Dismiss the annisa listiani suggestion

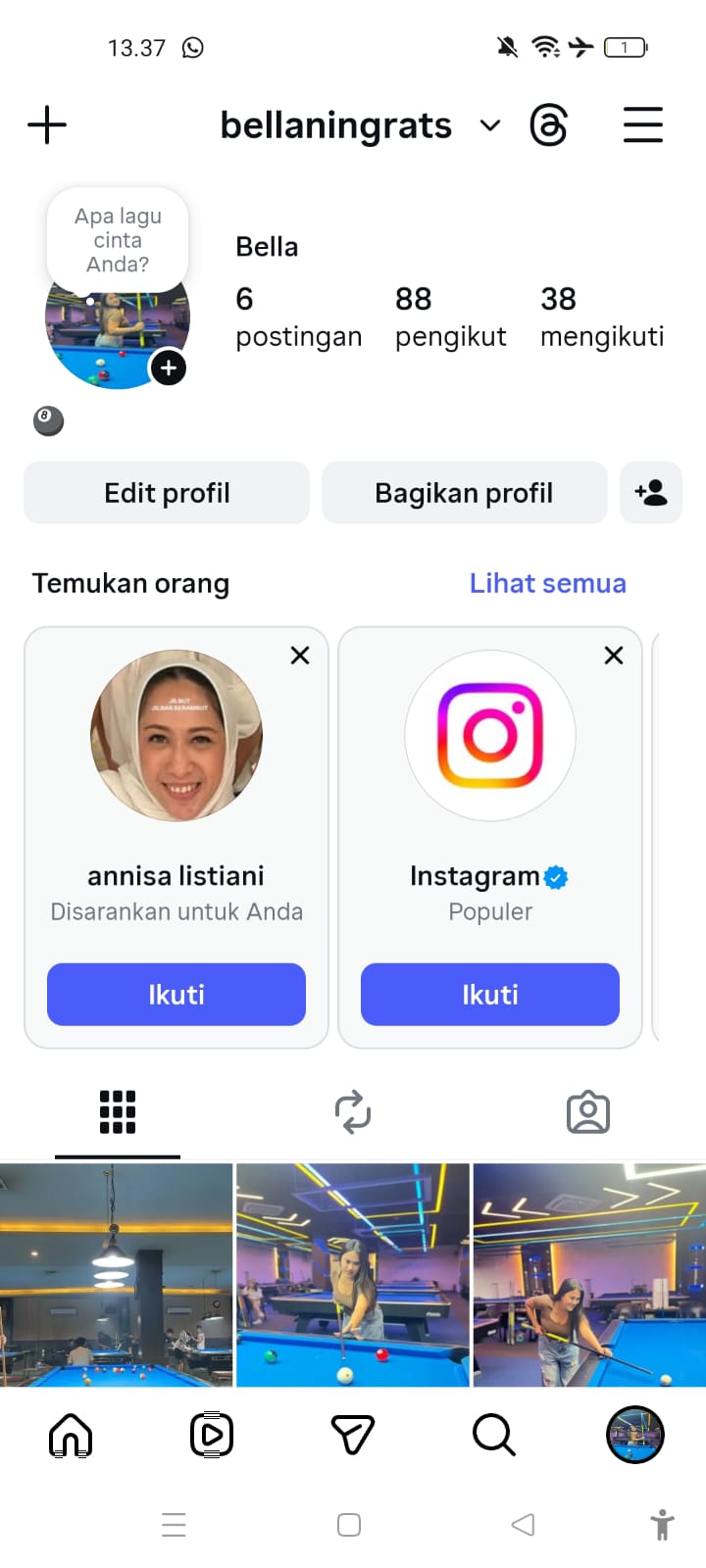pyautogui.click(x=300, y=656)
